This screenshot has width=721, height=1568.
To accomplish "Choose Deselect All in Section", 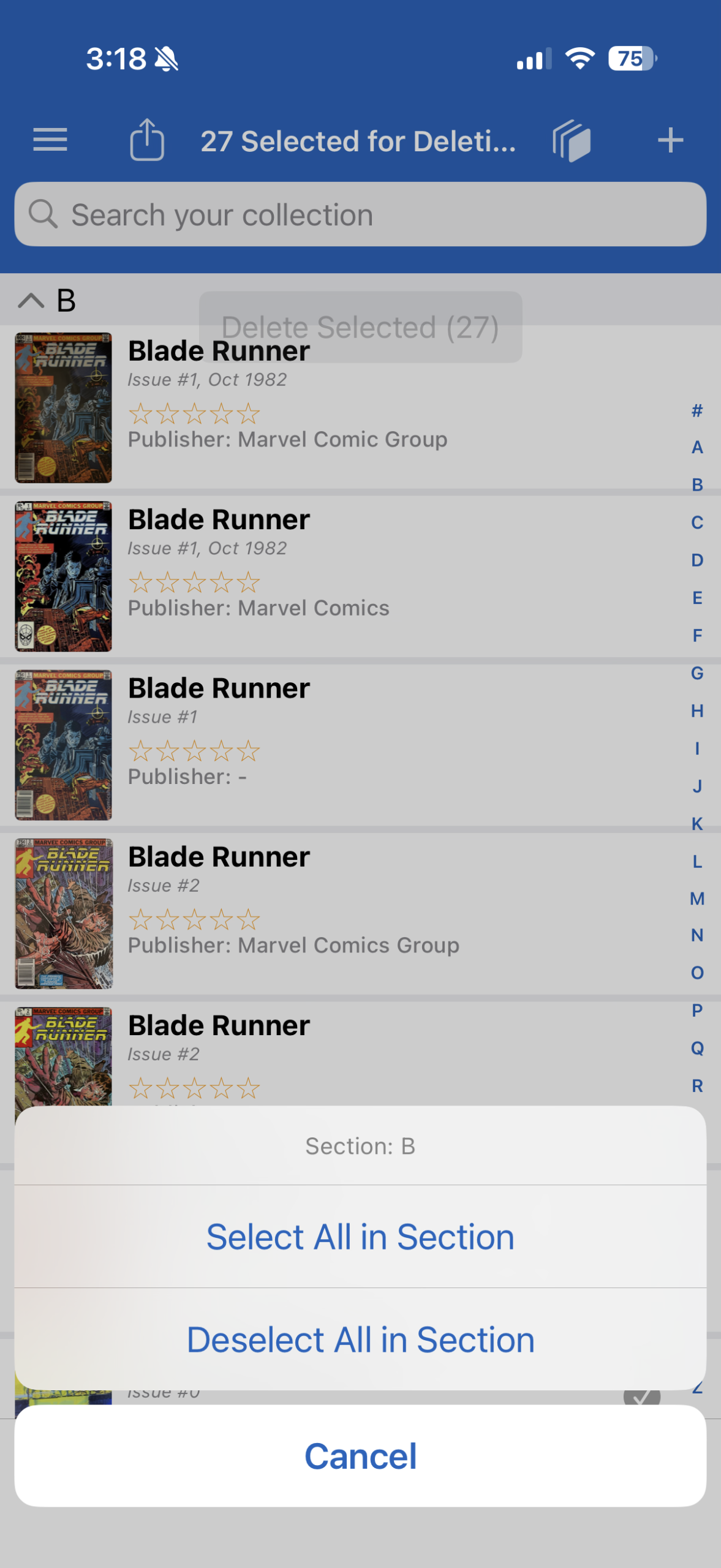I will 360,1339.
